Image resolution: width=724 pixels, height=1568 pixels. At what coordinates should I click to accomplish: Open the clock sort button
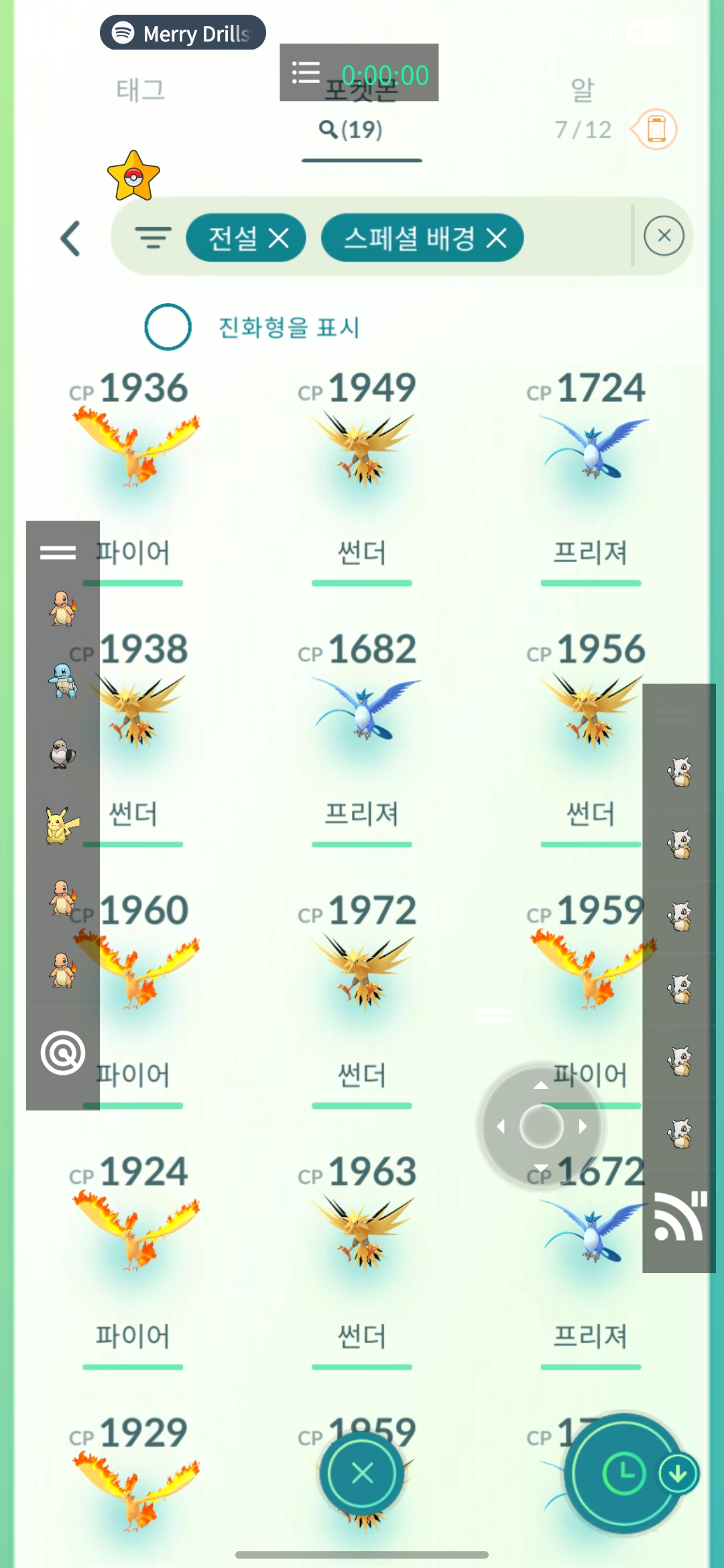[624, 1474]
